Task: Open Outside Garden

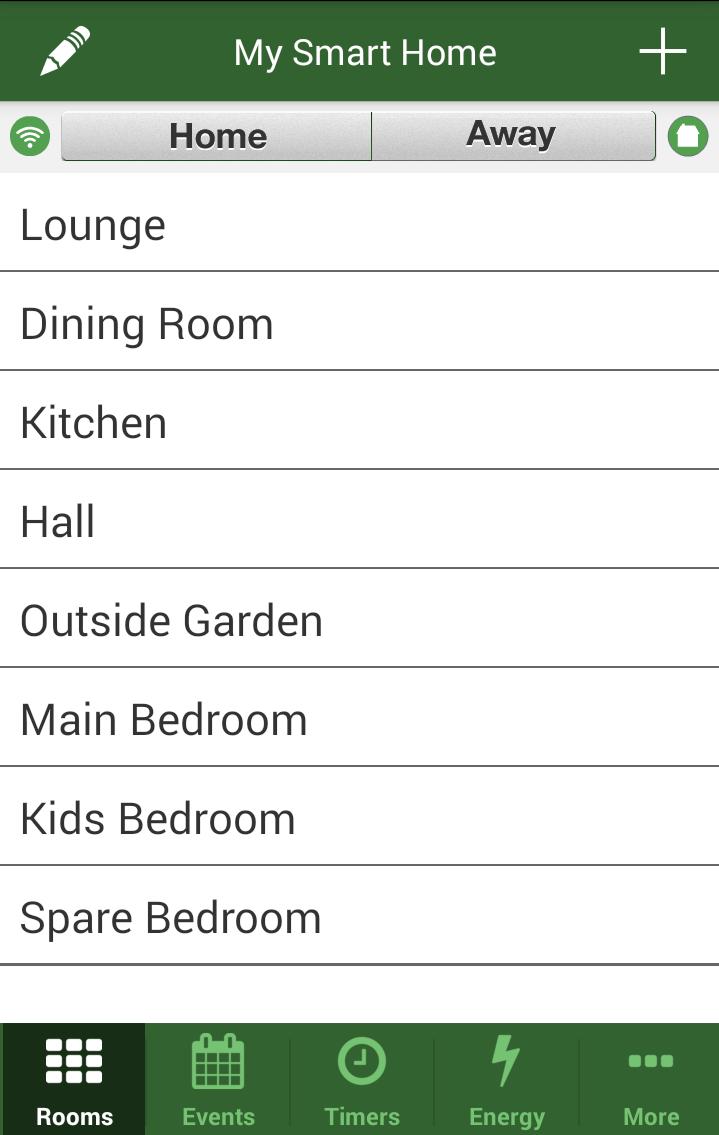Action: click(359, 620)
